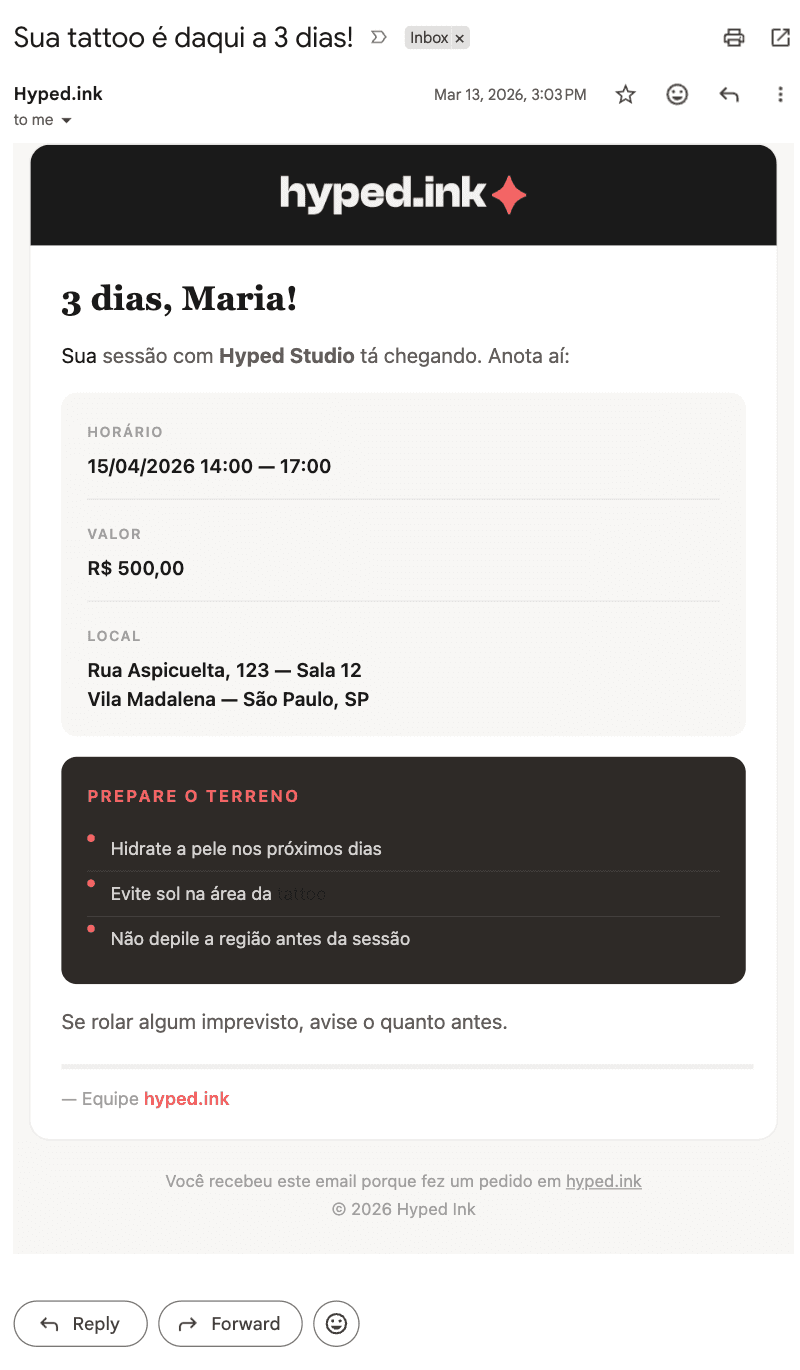Select the subject line text
The width and height of the screenshot is (800, 1370).
183,36
